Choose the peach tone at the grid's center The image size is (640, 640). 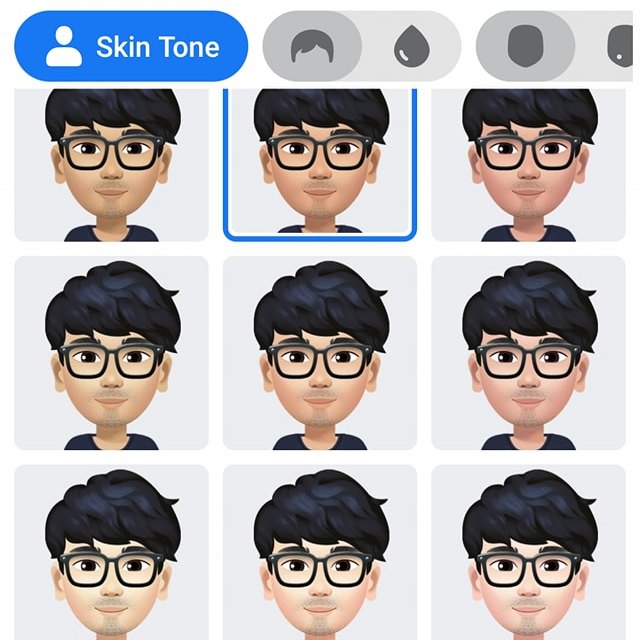click(320, 353)
